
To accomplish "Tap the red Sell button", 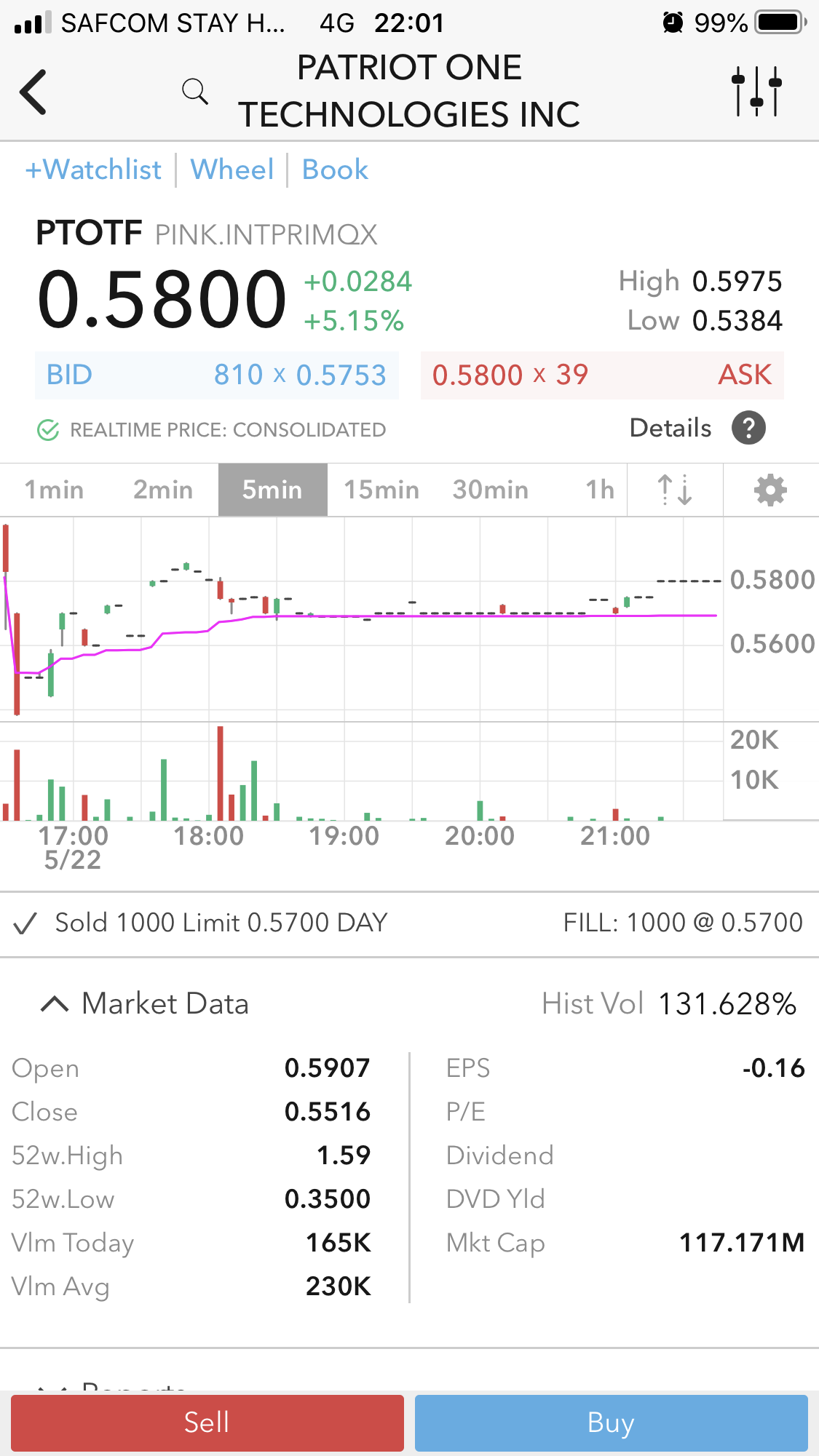I will click(x=207, y=1423).
